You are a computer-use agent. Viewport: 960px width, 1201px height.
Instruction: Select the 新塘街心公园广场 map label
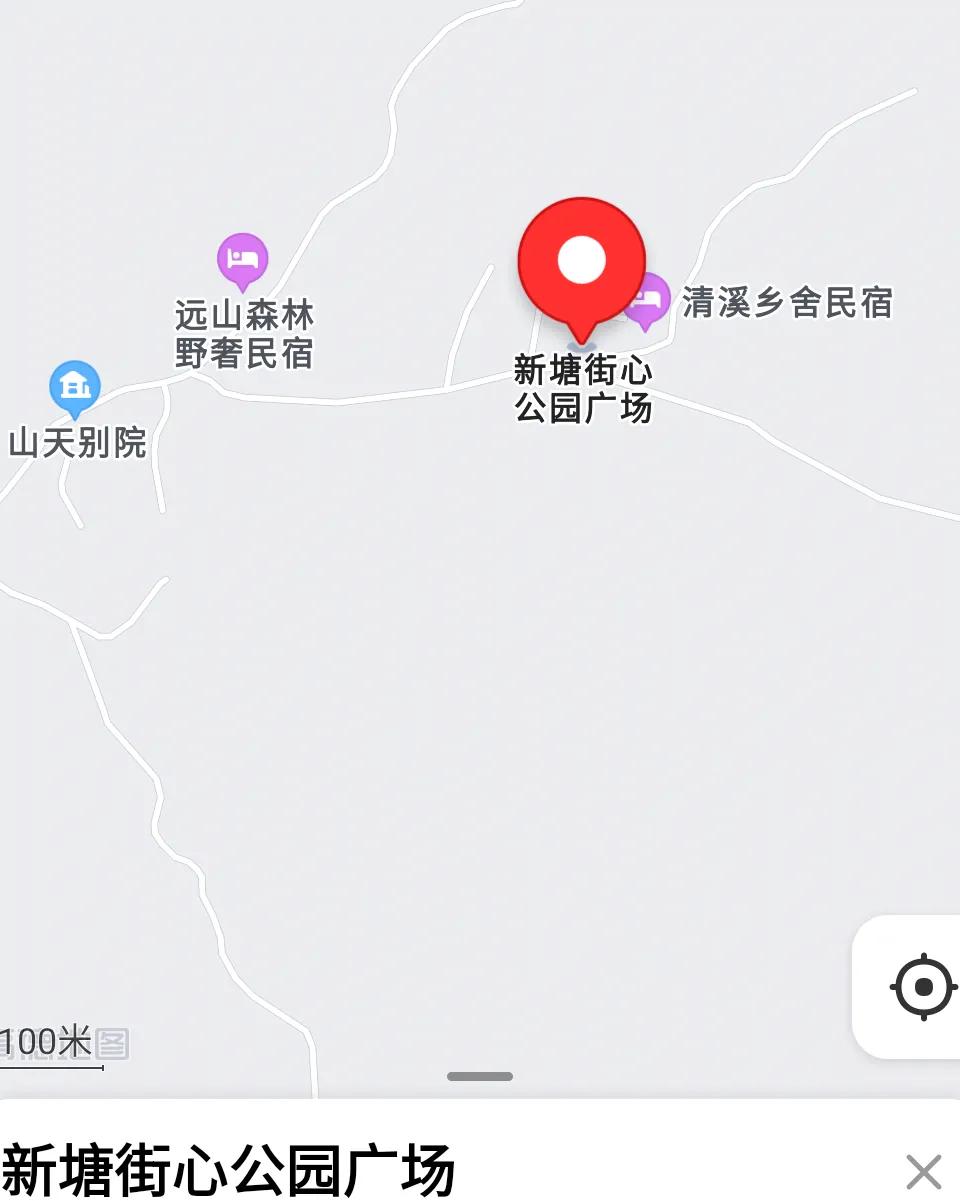coord(585,388)
